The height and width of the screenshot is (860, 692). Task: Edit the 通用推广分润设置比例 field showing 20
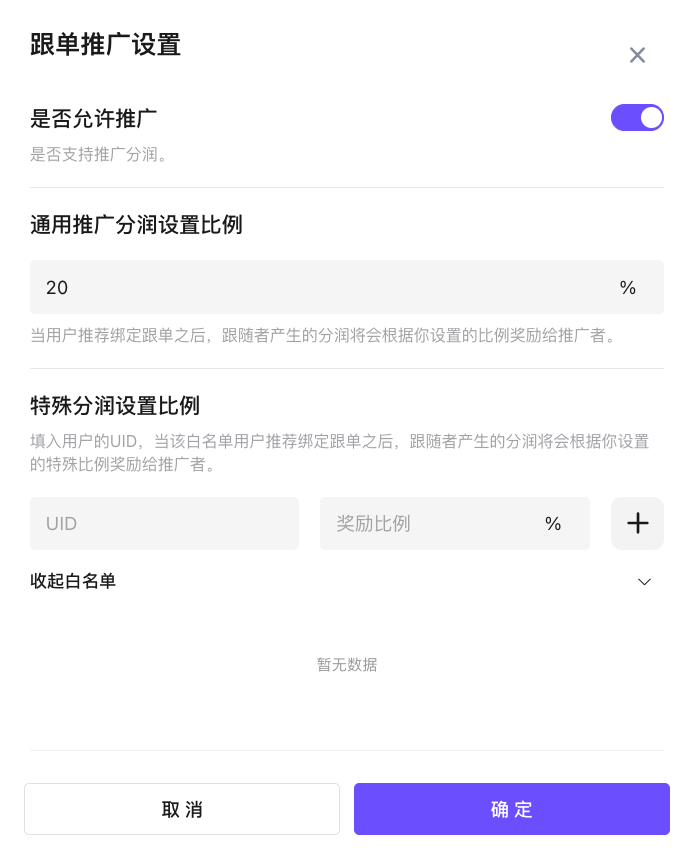coord(347,287)
